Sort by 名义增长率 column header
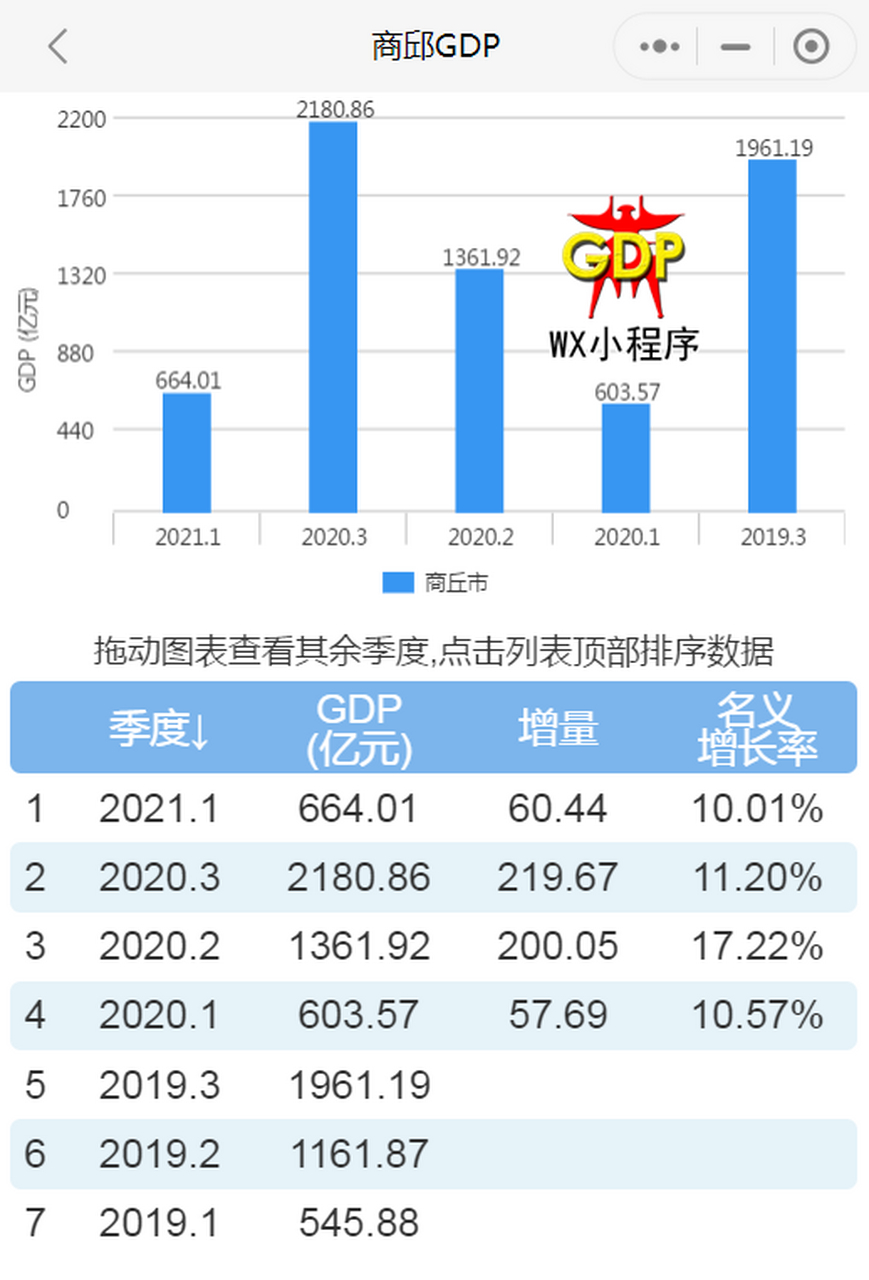Image resolution: width=869 pixels, height=1280 pixels. click(x=760, y=727)
